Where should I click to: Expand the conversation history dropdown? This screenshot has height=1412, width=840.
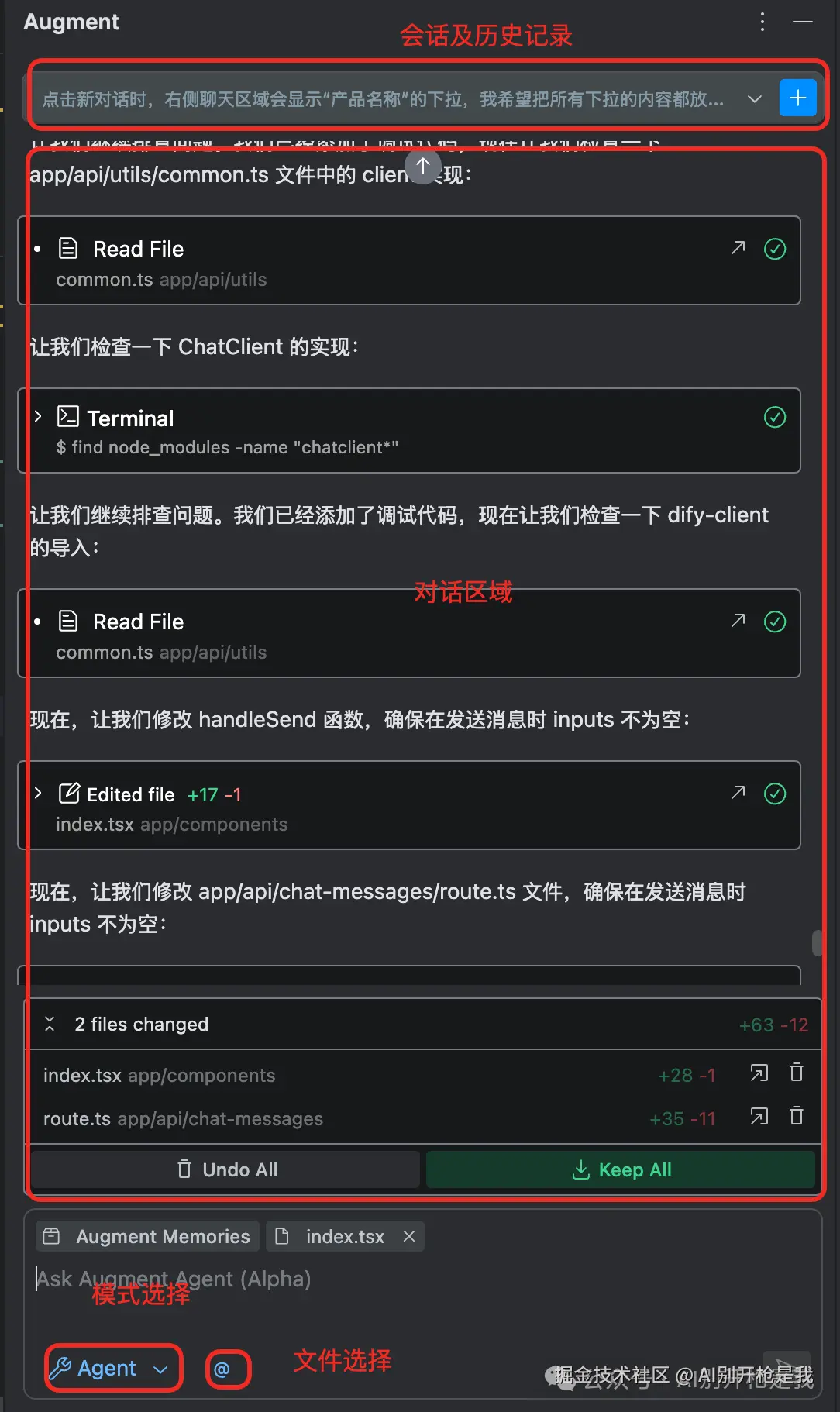(754, 99)
